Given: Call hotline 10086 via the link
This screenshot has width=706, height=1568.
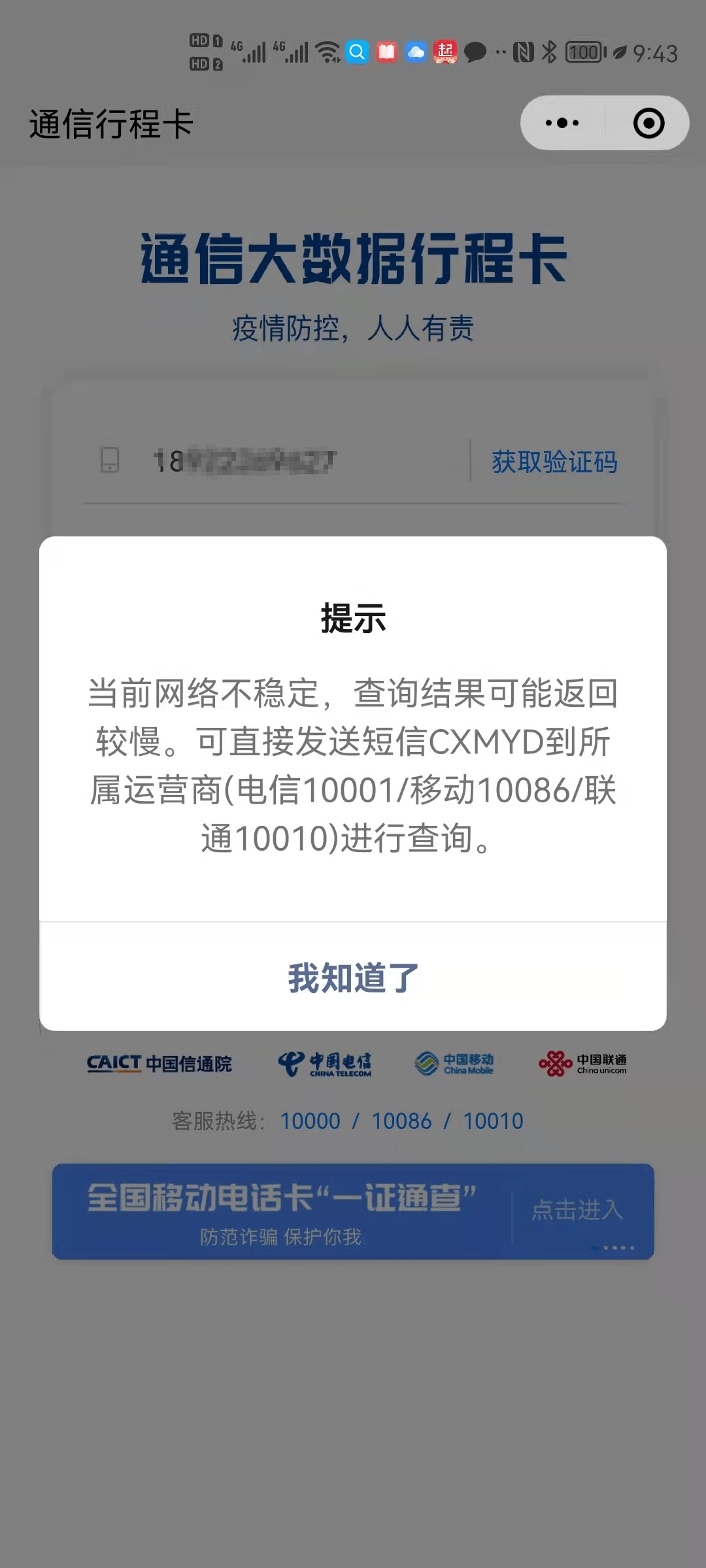Looking at the screenshot, I should (x=401, y=1120).
